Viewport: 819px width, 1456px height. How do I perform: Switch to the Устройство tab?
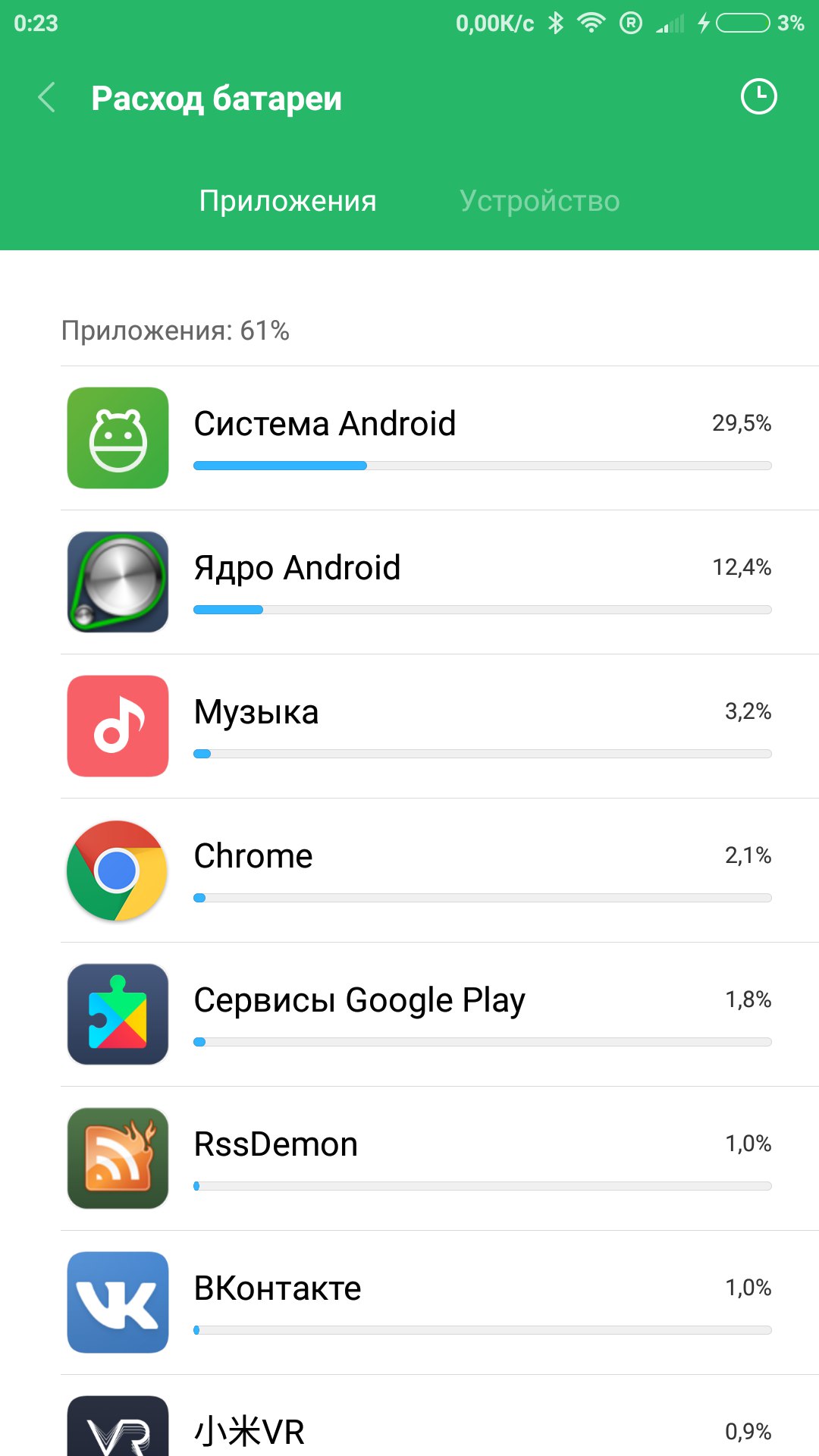click(x=539, y=201)
